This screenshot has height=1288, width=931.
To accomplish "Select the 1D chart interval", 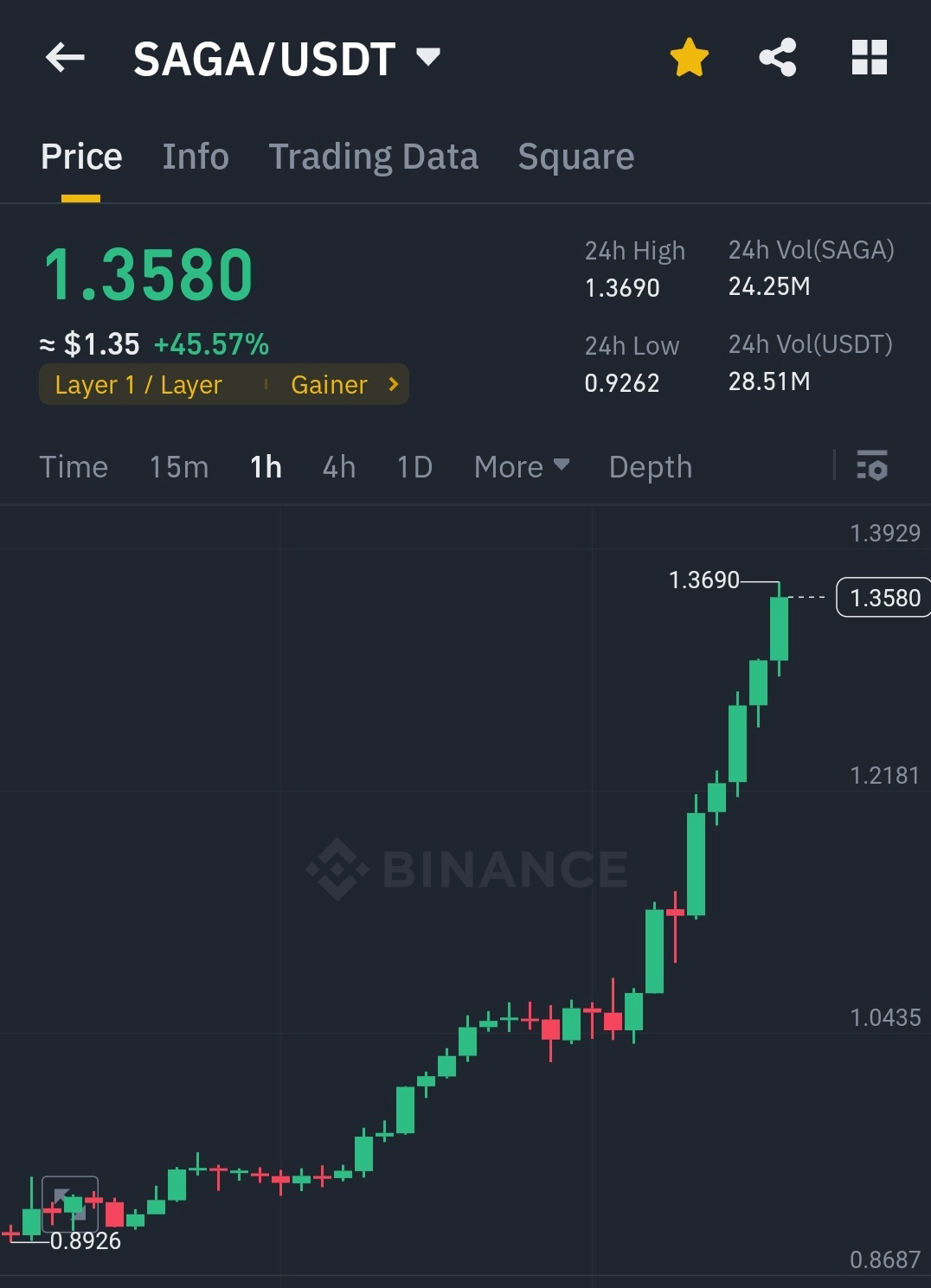I will pyautogui.click(x=414, y=467).
